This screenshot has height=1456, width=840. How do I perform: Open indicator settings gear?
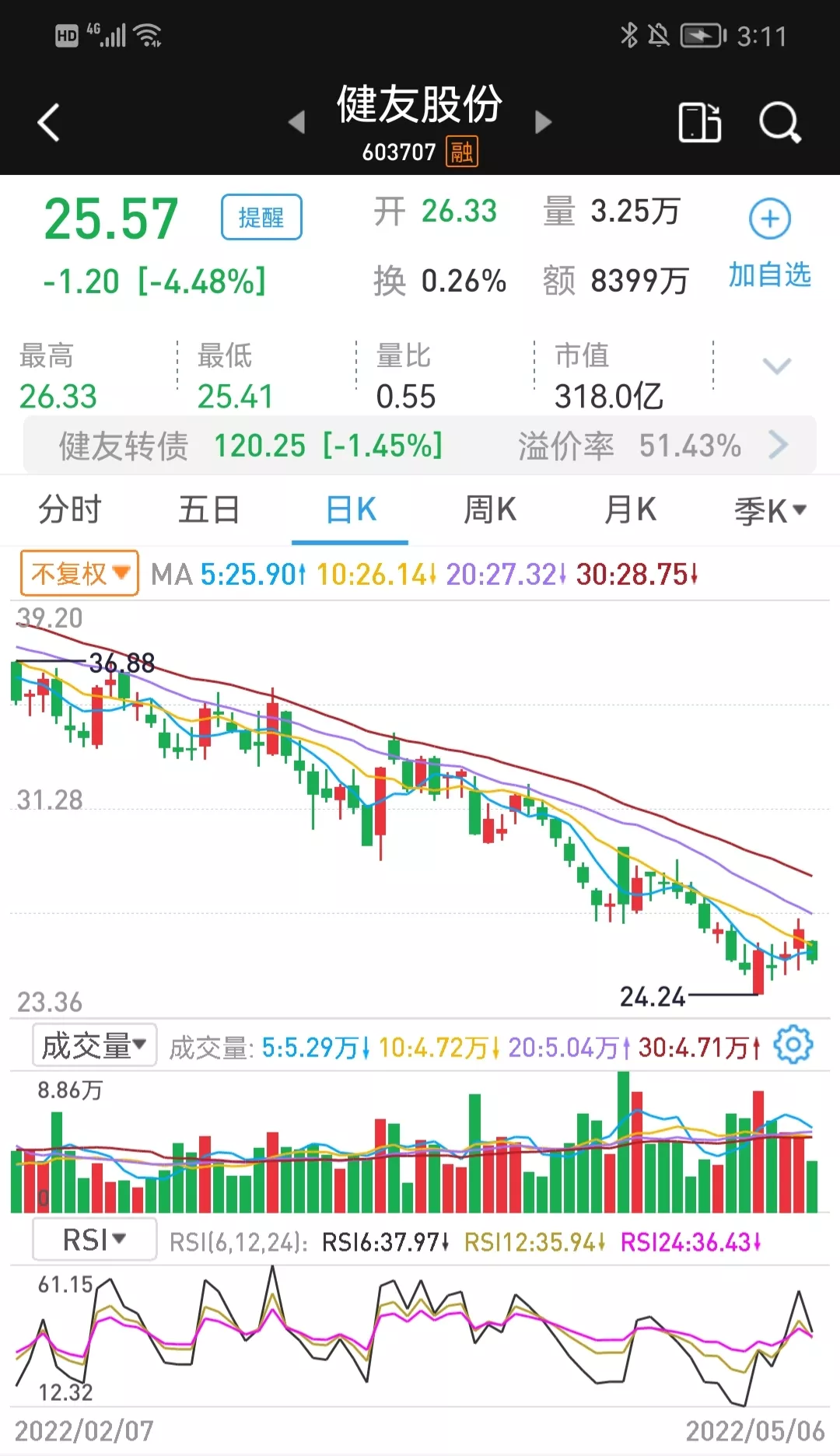(793, 1045)
